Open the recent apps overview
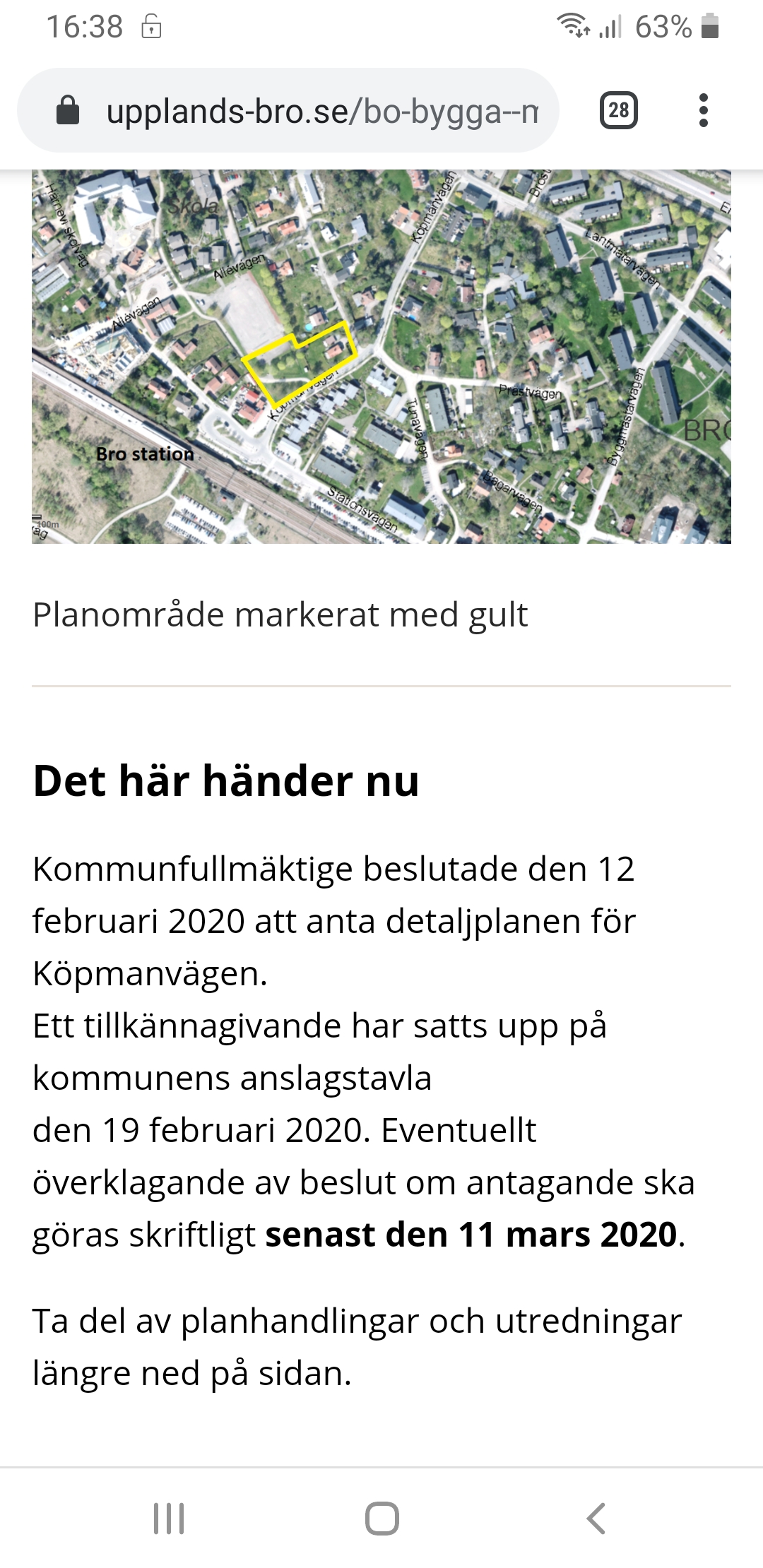 [169, 1518]
